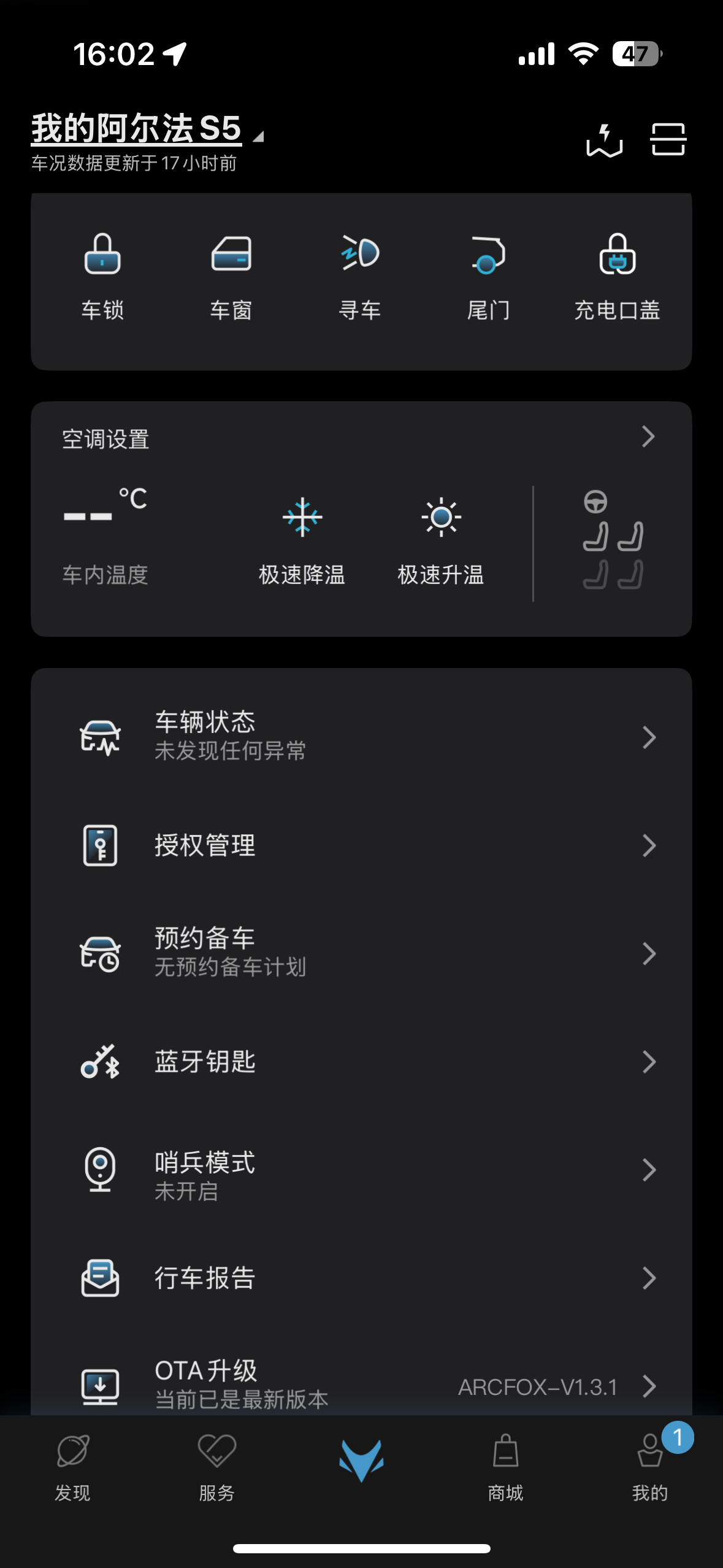The width and height of the screenshot is (723, 1568).
Task: Tap the 充电口盖 charge port cover
Action: pos(617,276)
